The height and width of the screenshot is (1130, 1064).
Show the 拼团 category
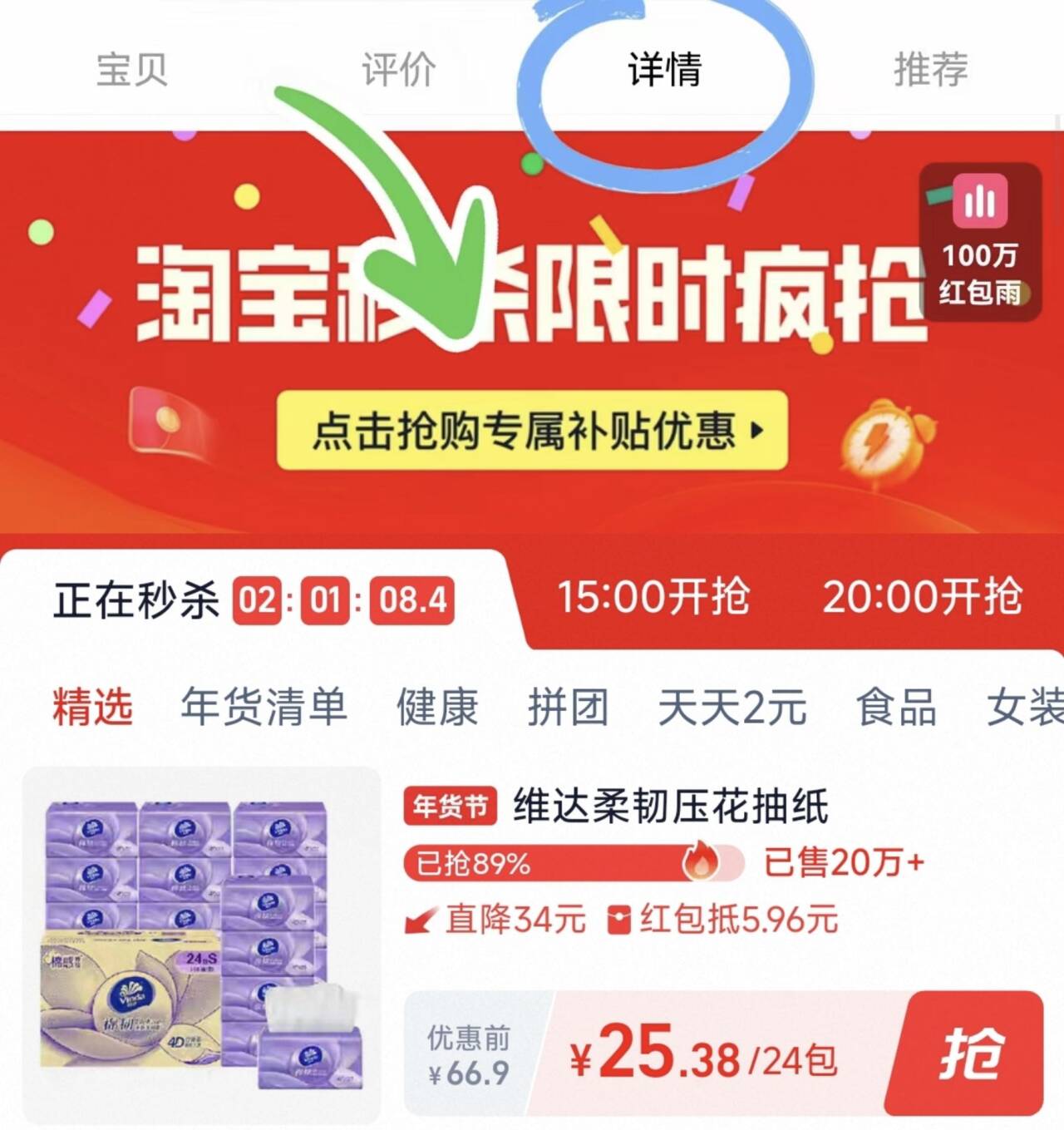click(569, 707)
